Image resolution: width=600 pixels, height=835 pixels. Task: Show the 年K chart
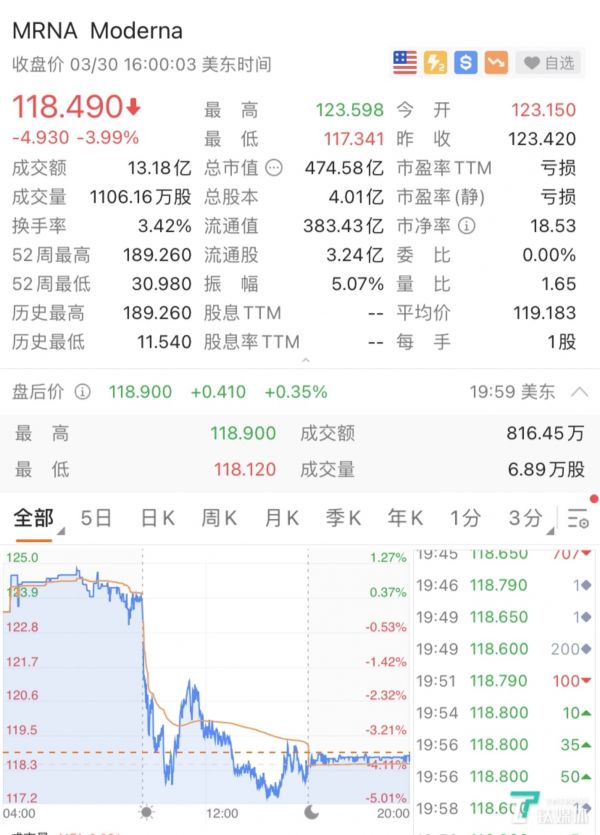point(405,518)
